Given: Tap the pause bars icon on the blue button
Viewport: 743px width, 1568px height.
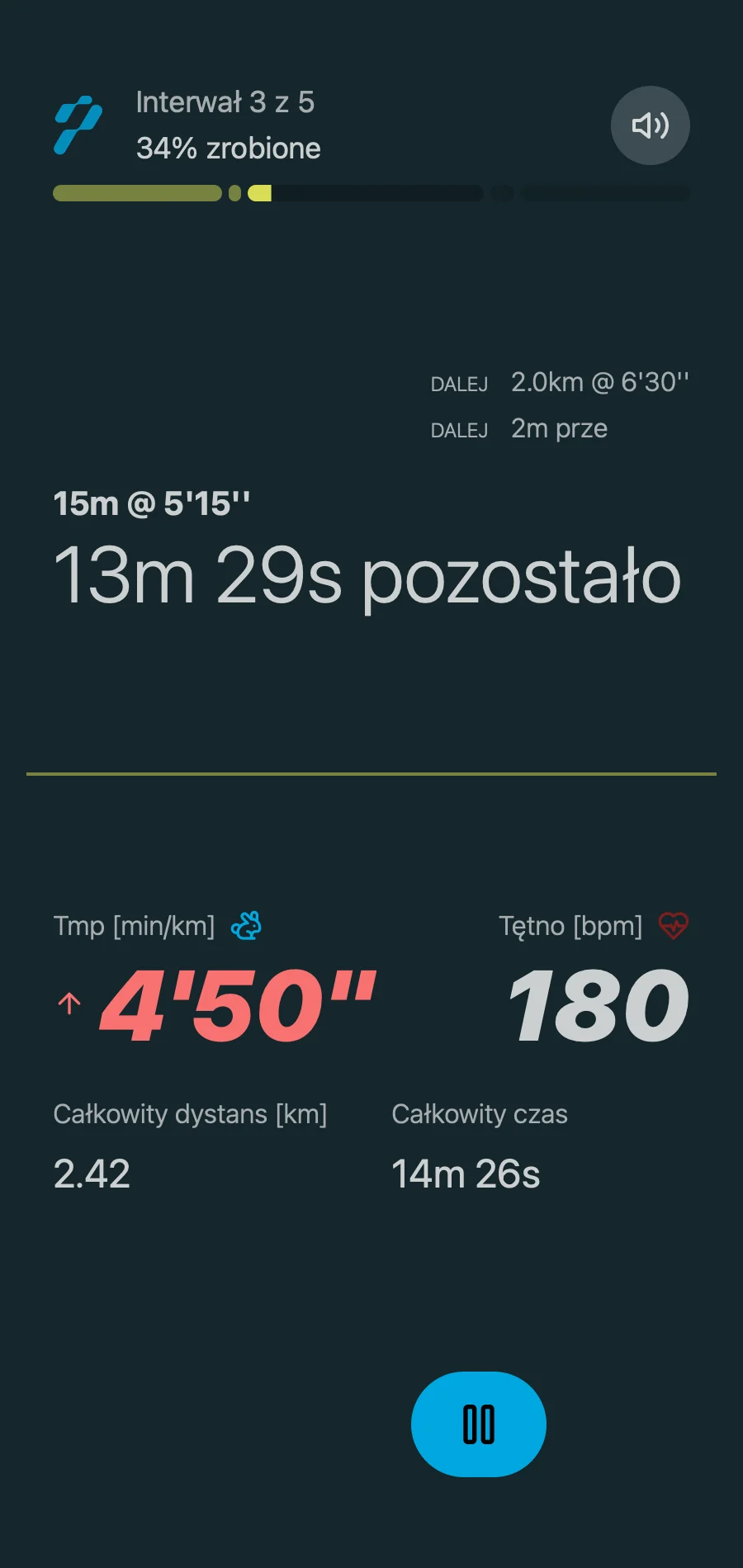Looking at the screenshot, I should point(478,1424).
